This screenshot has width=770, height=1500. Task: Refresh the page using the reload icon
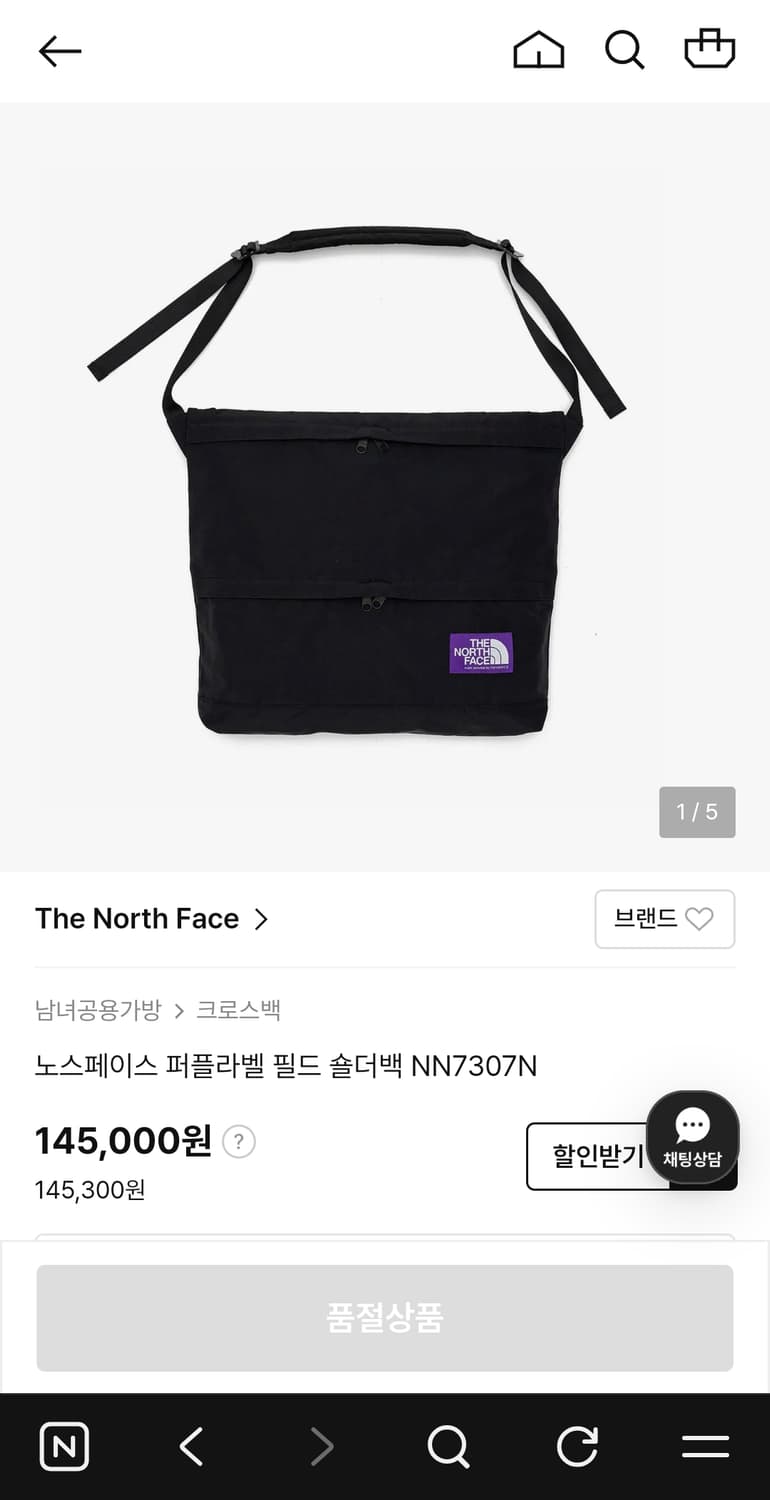577,1445
